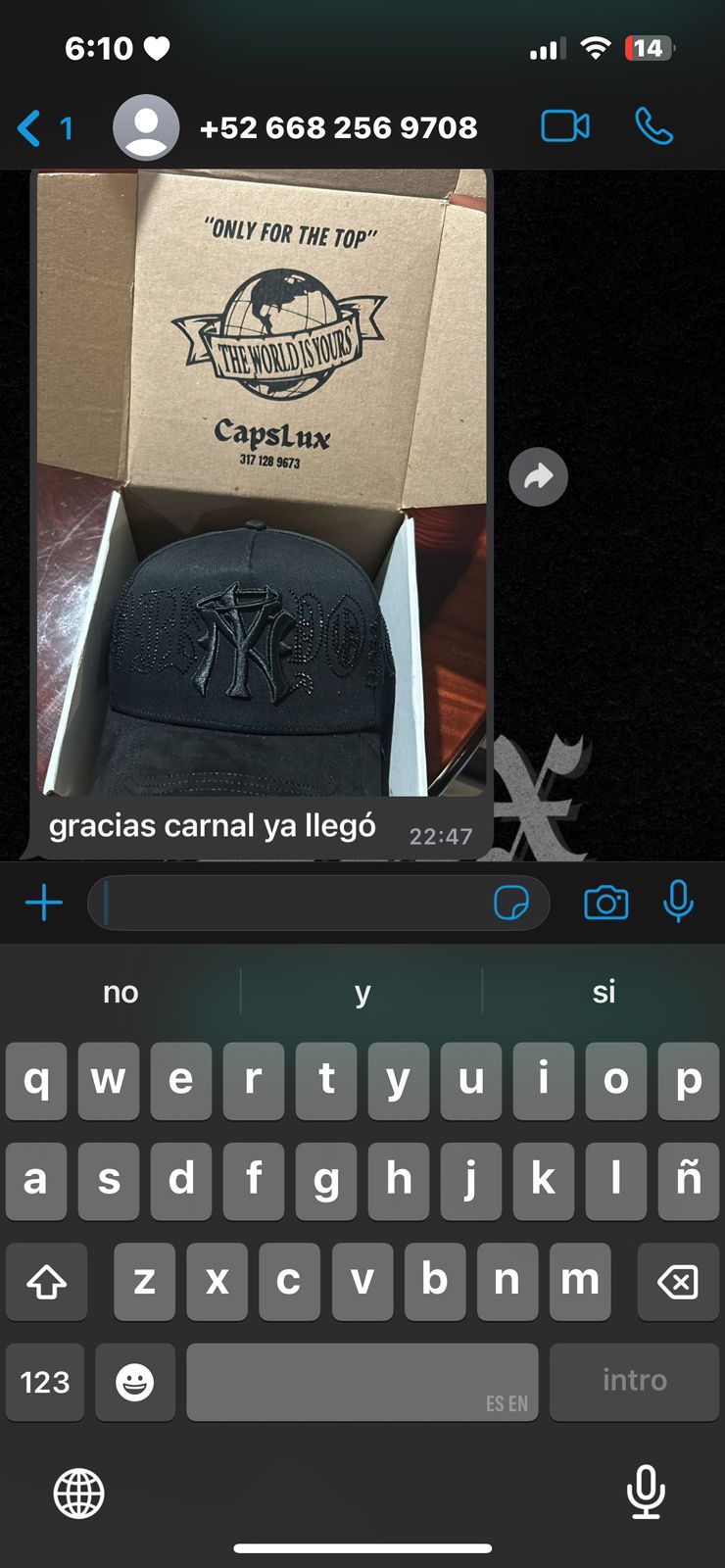Start keyboard dictation with the microphone

point(646,1493)
